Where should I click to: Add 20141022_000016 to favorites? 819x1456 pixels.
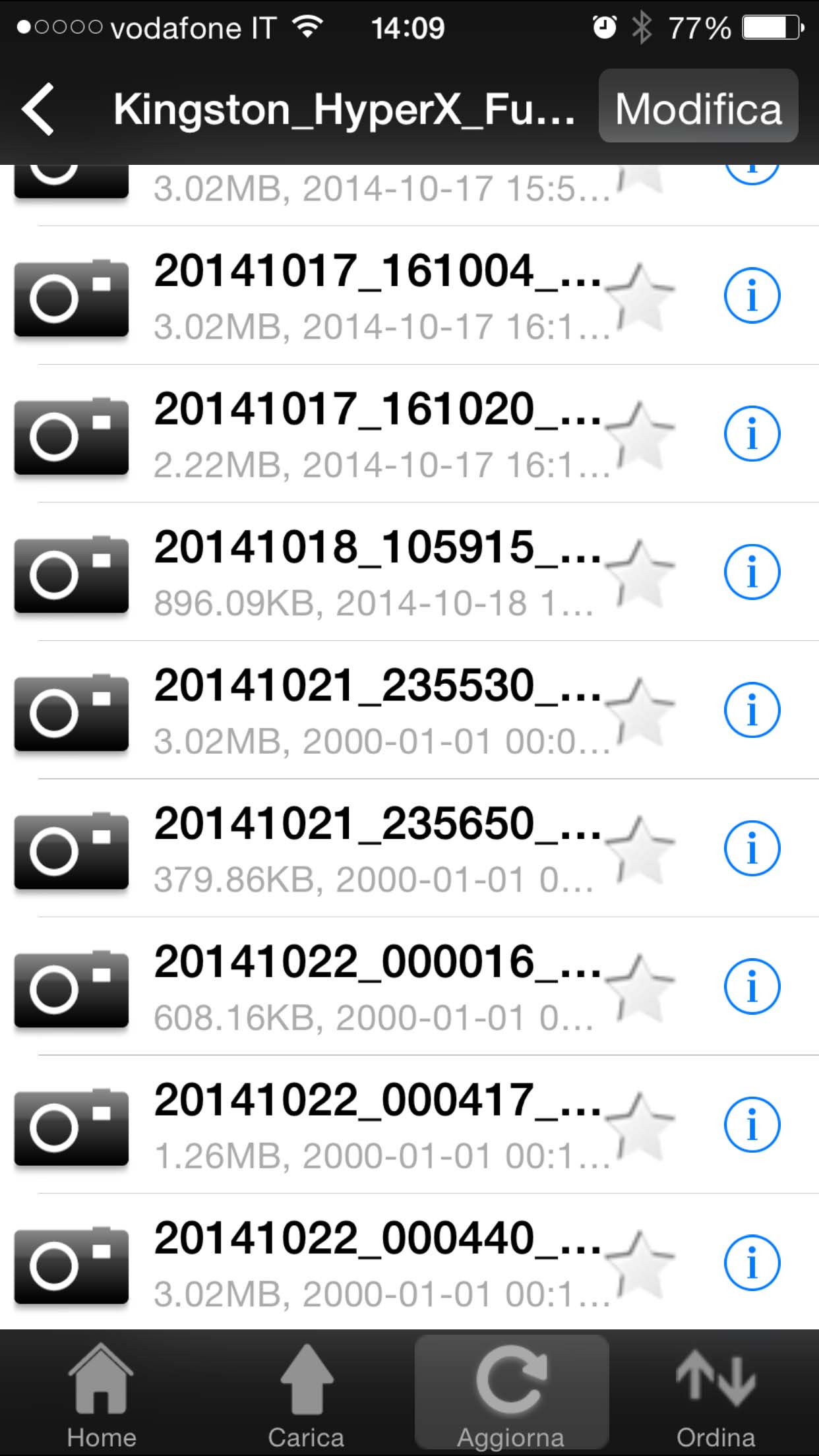click(638, 988)
